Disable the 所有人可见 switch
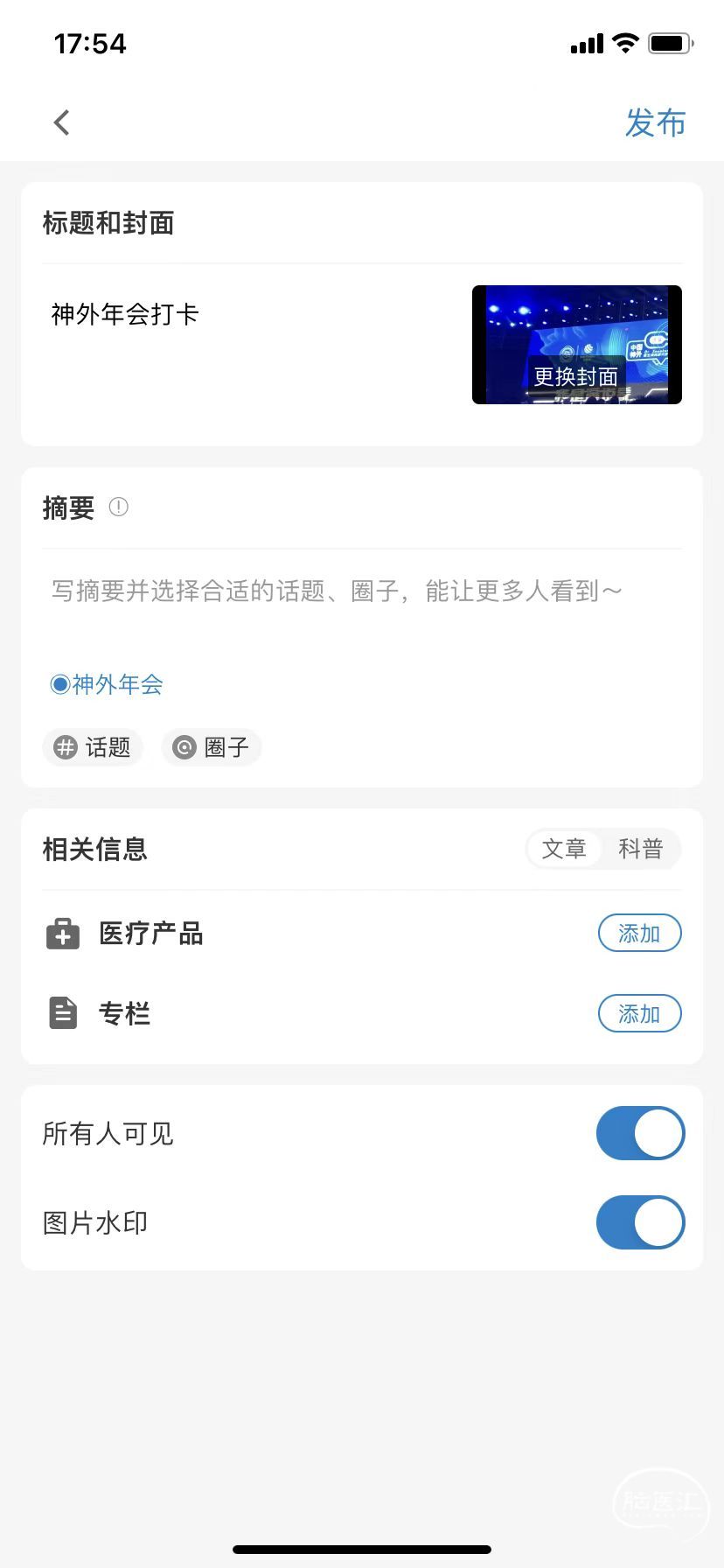Image resolution: width=724 pixels, height=1568 pixels. coord(640,1134)
